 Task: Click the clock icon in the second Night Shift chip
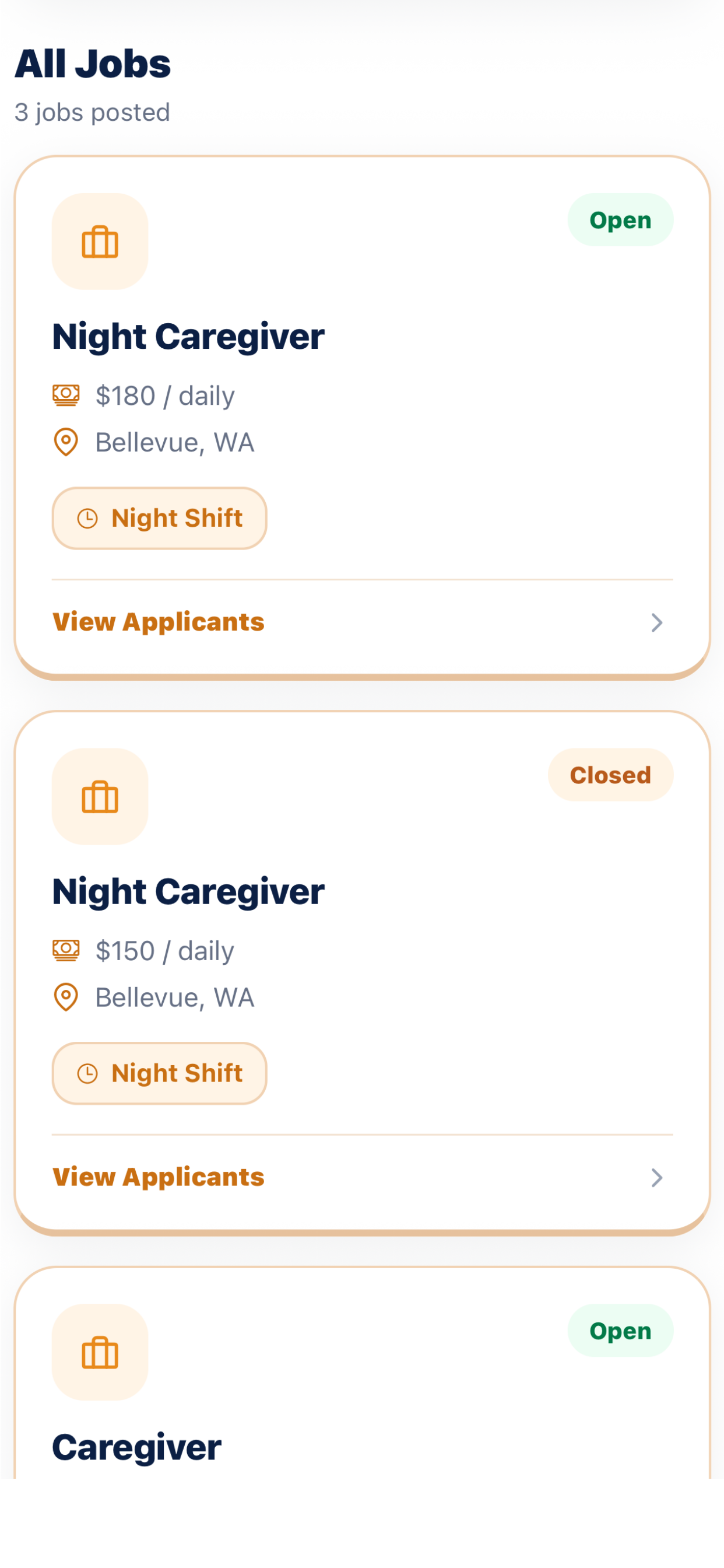point(87,1073)
